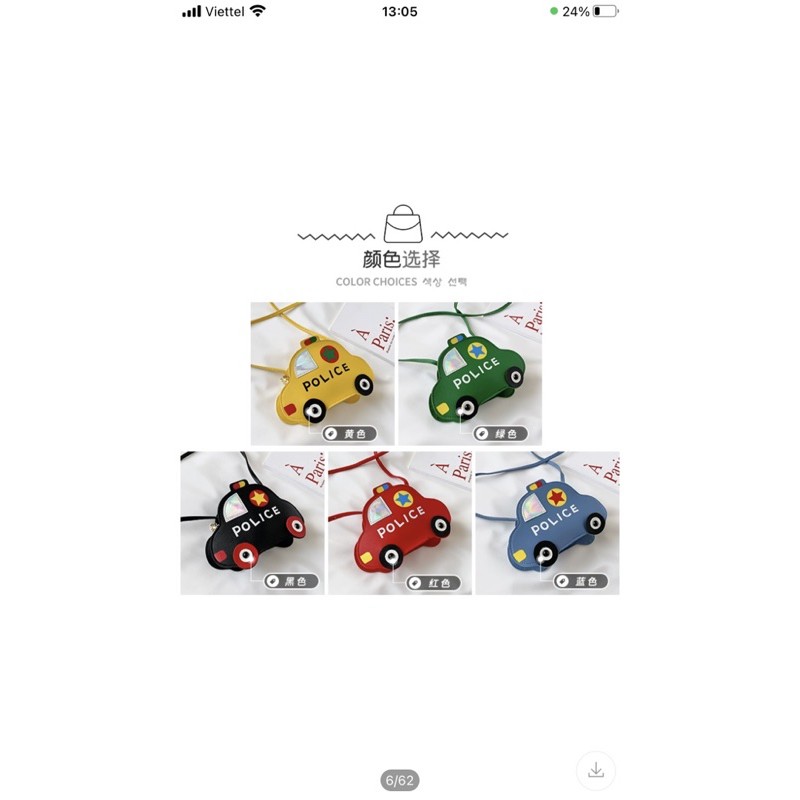Download the current product image
Viewport: 800px width, 800px height.
click(x=596, y=769)
